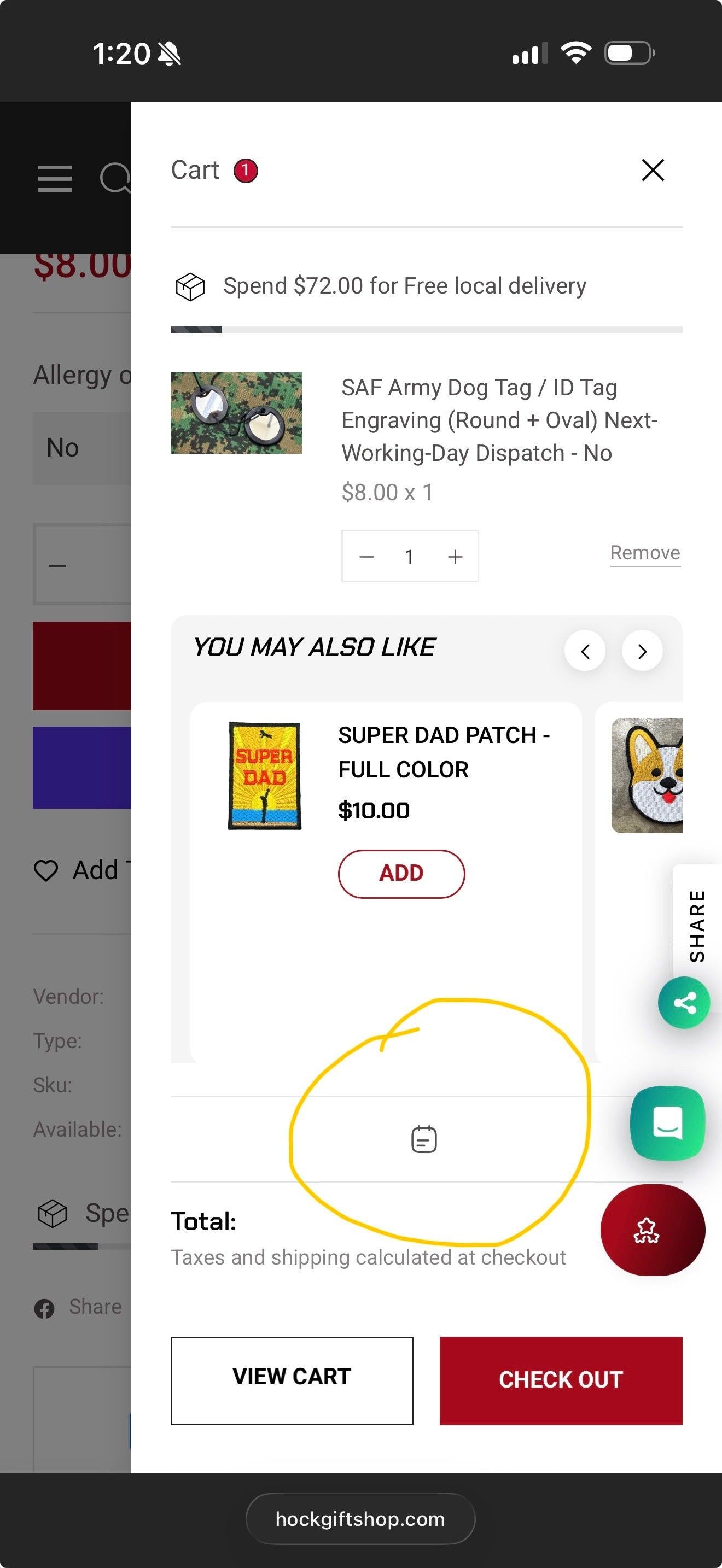722x1568 pixels.
Task: Open the corgi patch product card
Action: point(647,775)
